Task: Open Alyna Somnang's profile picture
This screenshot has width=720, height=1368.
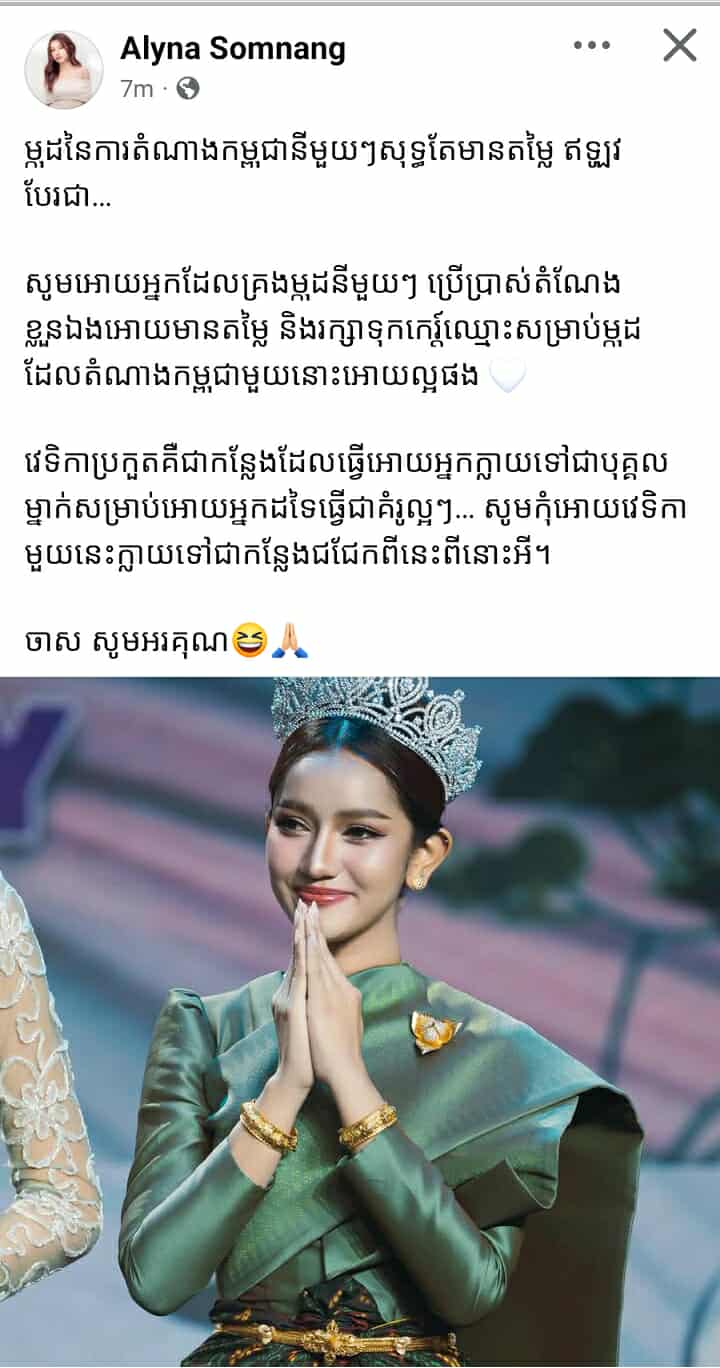Action: 63,69
